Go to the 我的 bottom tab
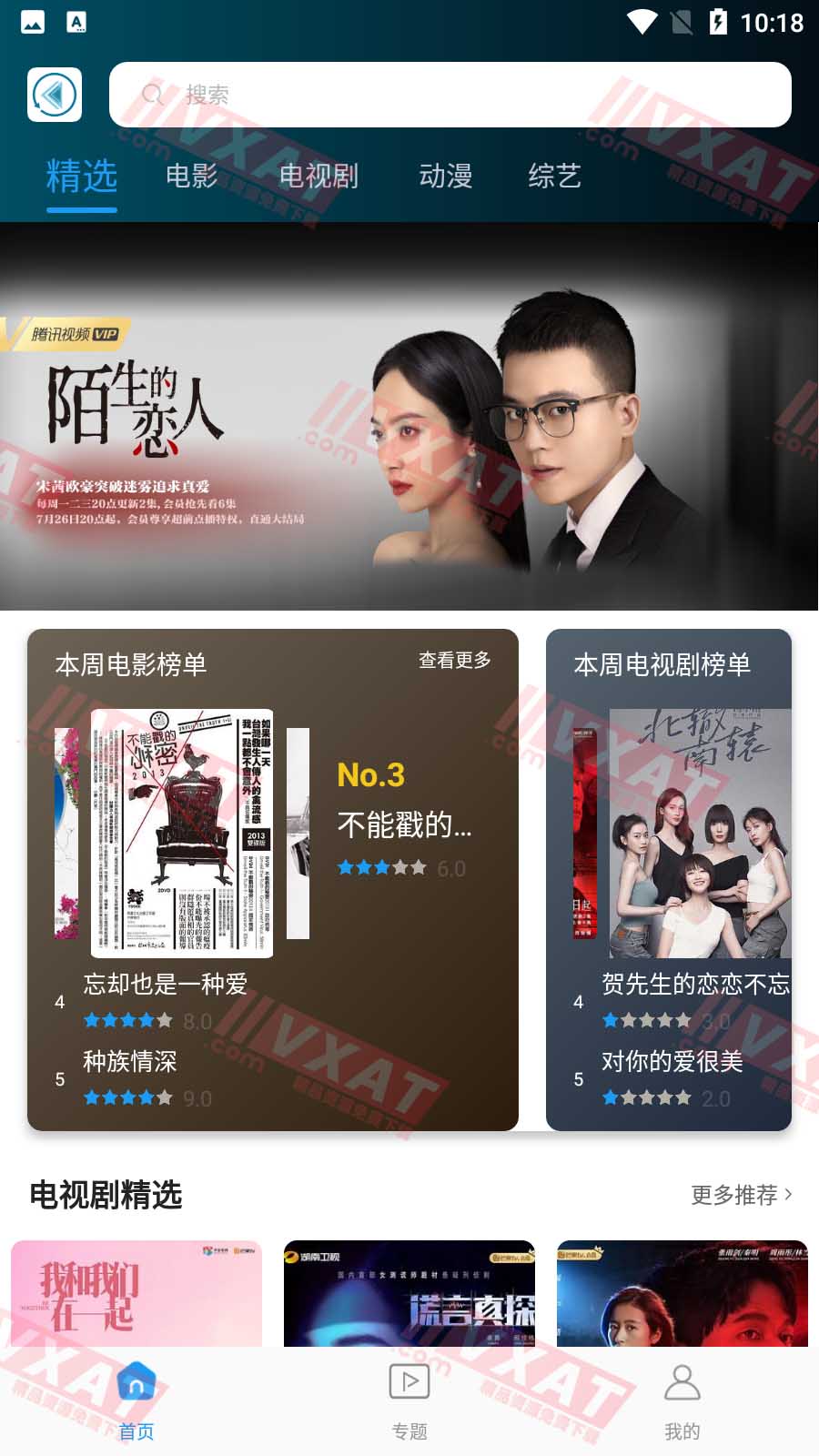The height and width of the screenshot is (1456, 819). [x=682, y=1401]
